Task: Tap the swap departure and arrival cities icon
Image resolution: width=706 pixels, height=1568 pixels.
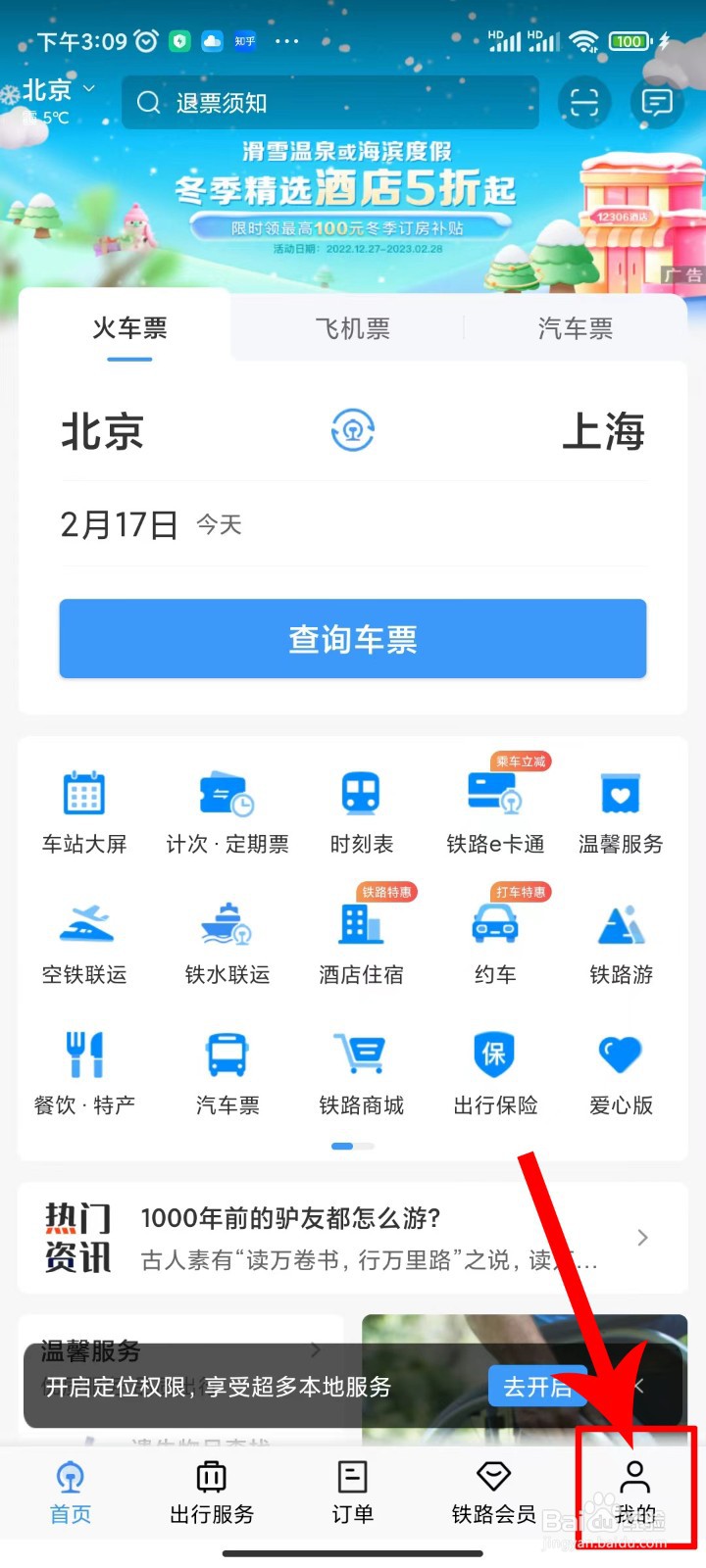Action: coord(353,430)
